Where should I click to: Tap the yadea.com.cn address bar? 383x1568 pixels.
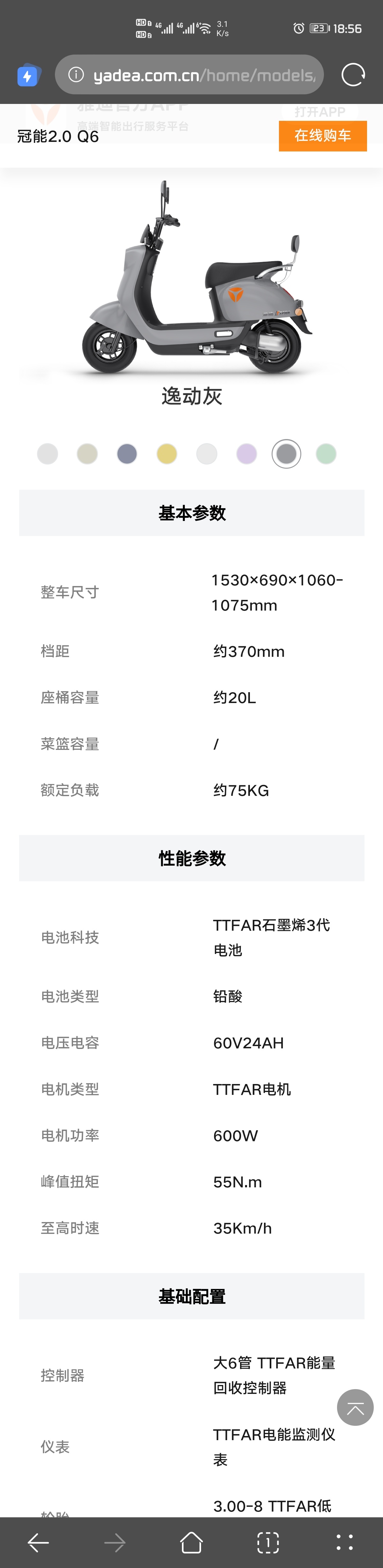tap(204, 75)
